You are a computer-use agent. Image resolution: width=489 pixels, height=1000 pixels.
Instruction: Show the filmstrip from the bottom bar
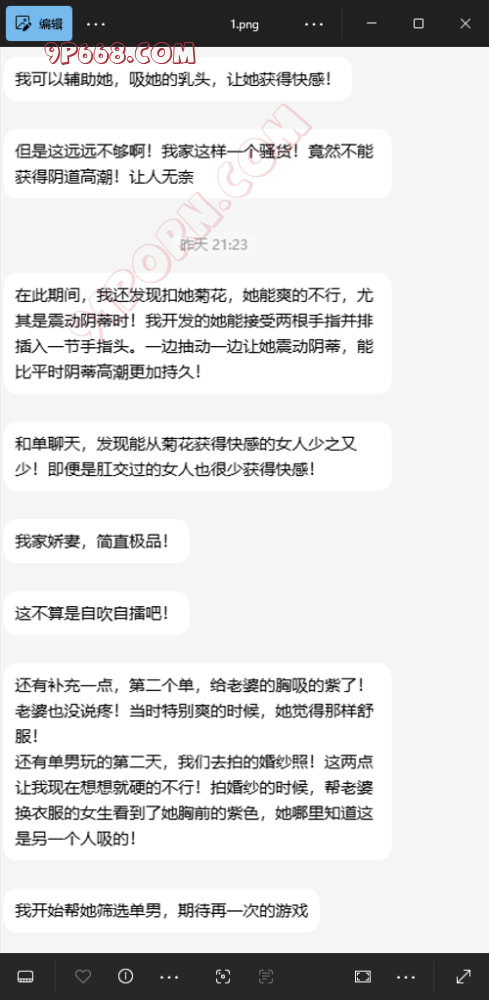26,976
